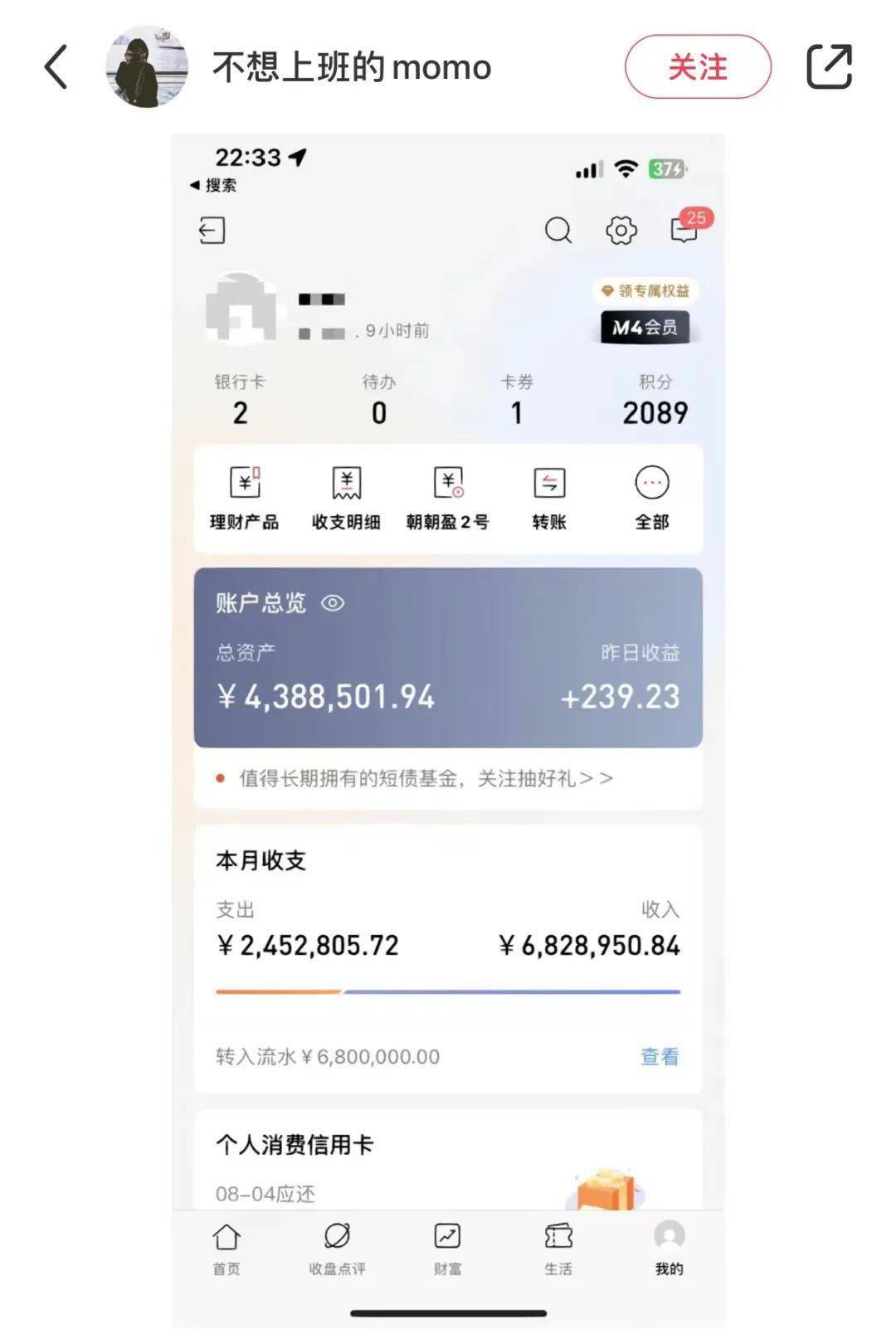This screenshot has height=1334, width=896.
Task: Share this post
Action: [x=829, y=67]
